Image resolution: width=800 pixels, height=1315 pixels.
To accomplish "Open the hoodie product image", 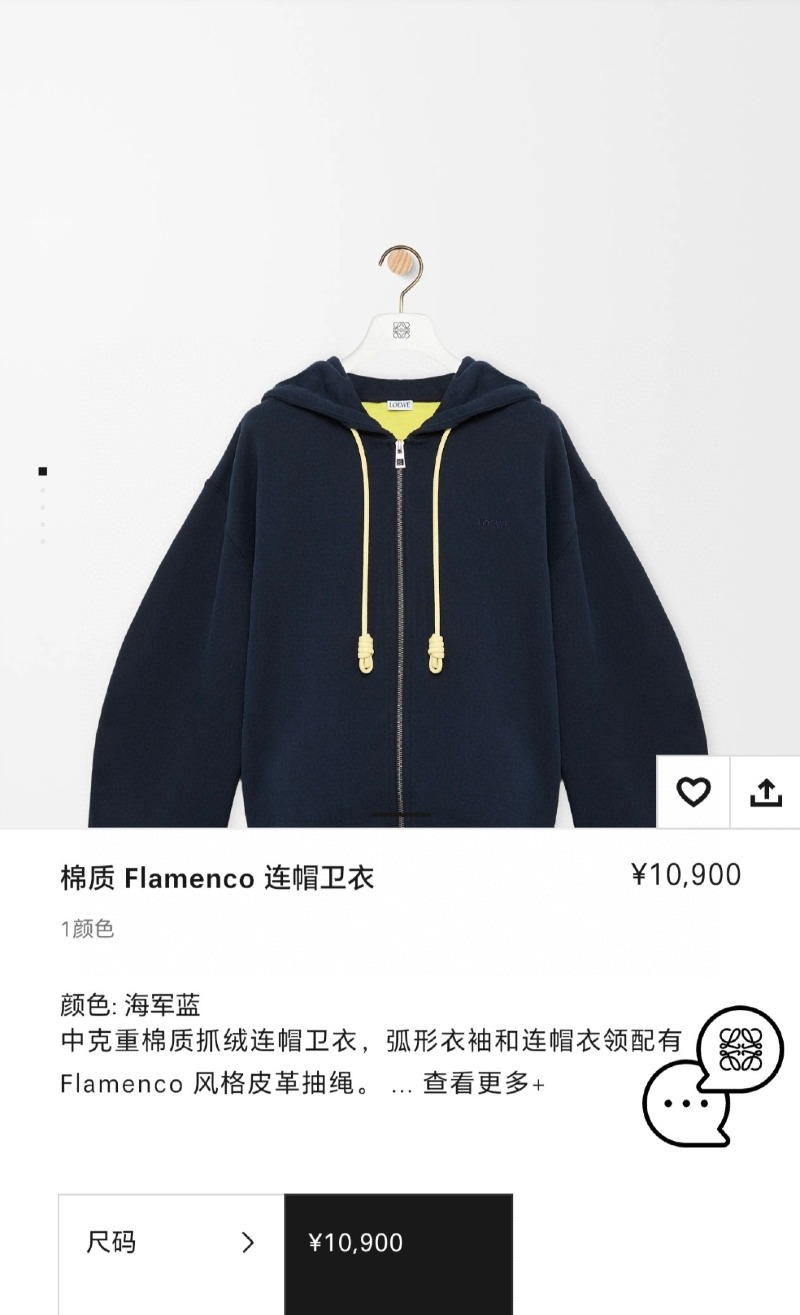I will click(x=400, y=414).
